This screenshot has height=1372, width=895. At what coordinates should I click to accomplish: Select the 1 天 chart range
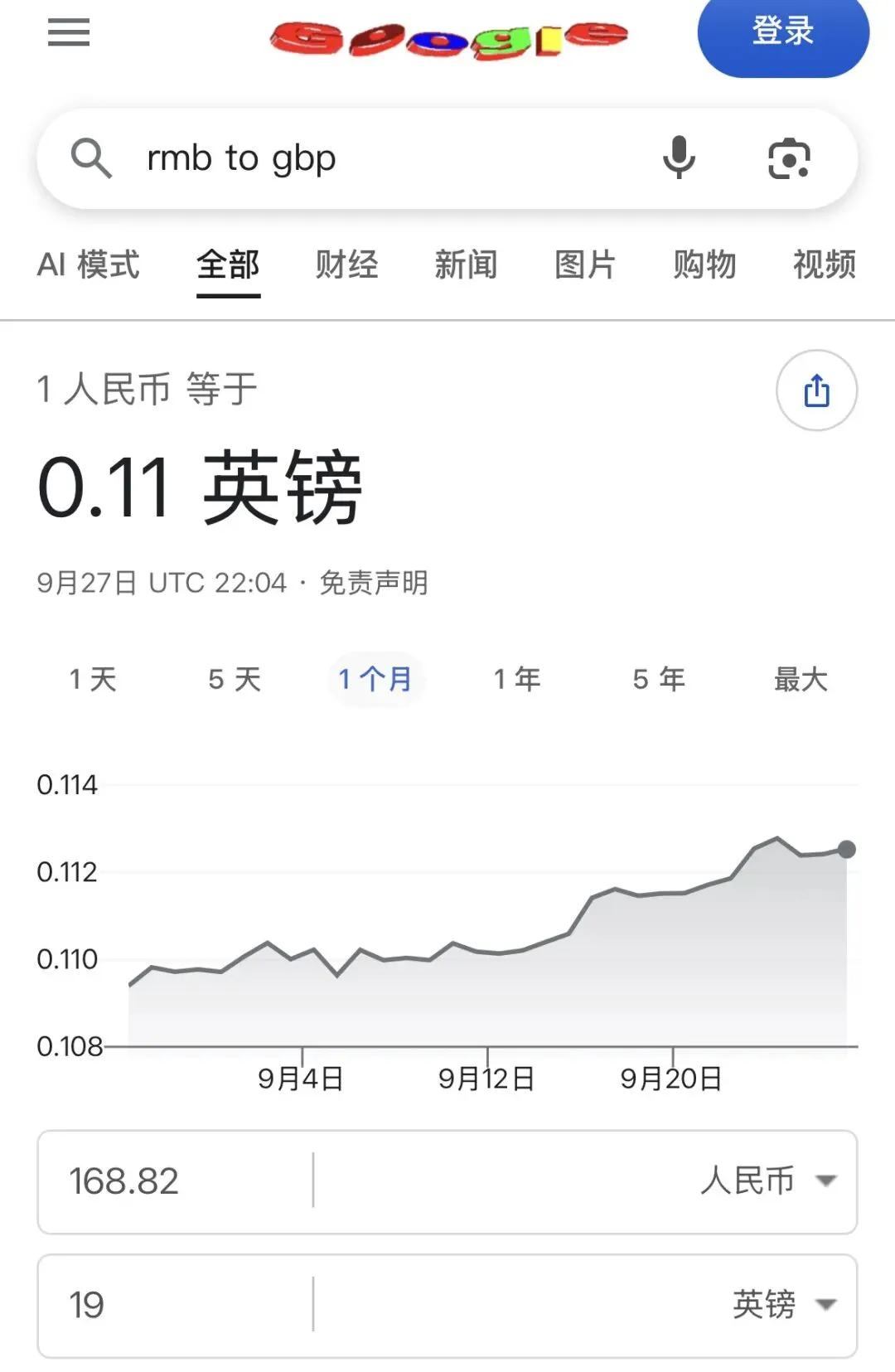[x=93, y=680]
